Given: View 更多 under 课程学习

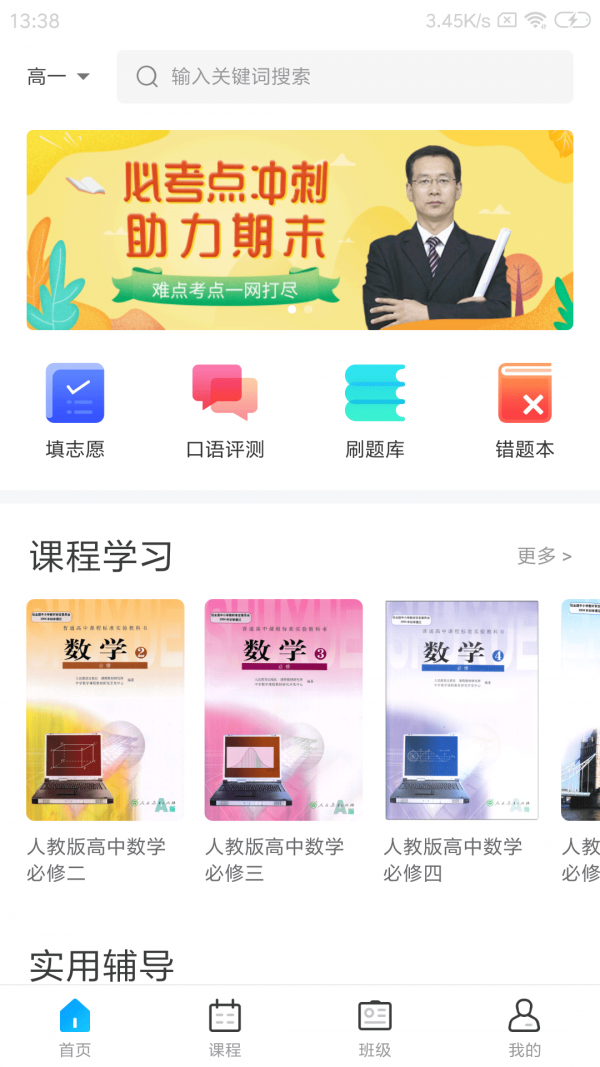Looking at the screenshot, I should coord(544,556).
